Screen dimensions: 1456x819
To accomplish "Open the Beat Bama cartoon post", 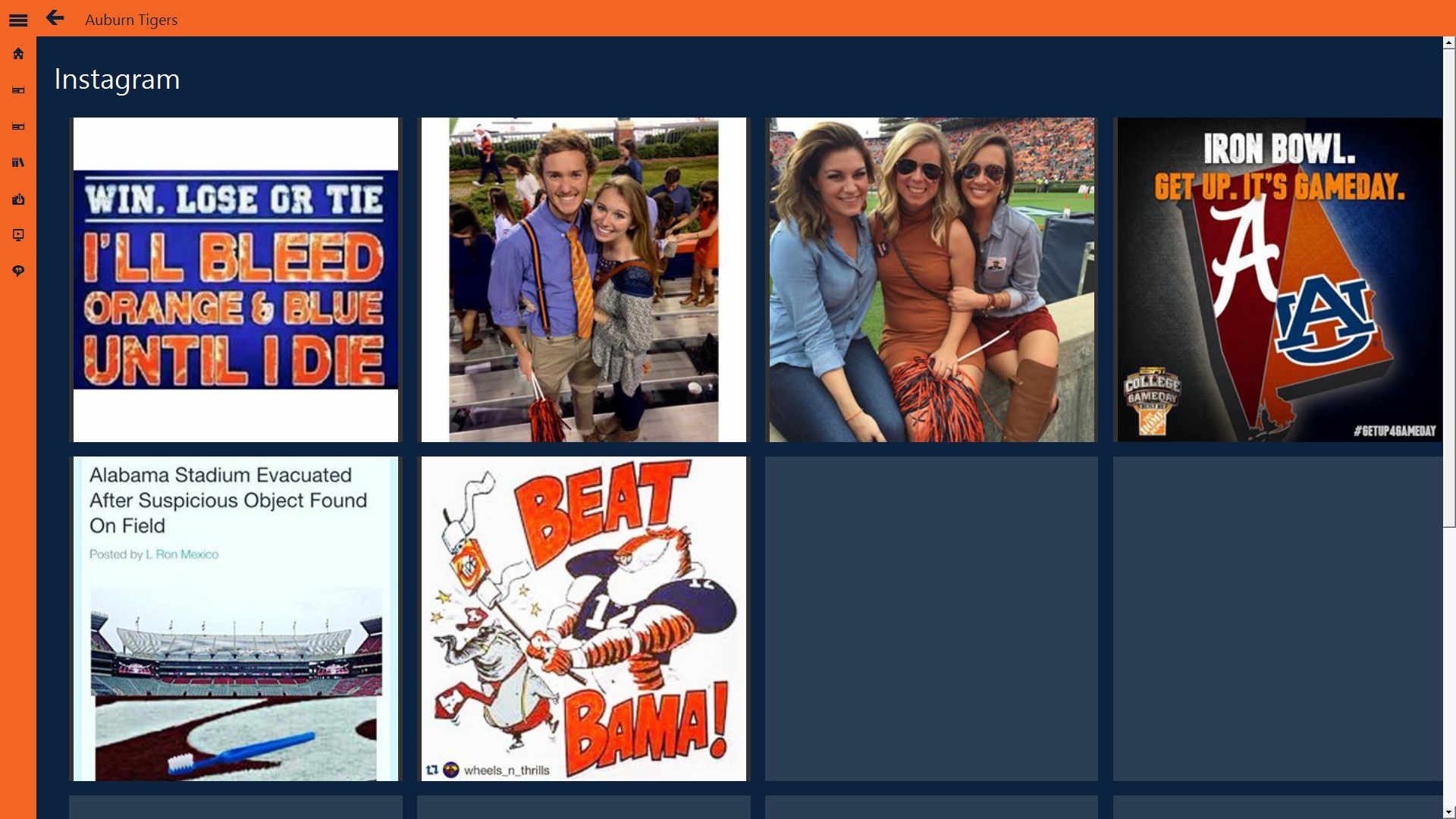I will [583, 618].
